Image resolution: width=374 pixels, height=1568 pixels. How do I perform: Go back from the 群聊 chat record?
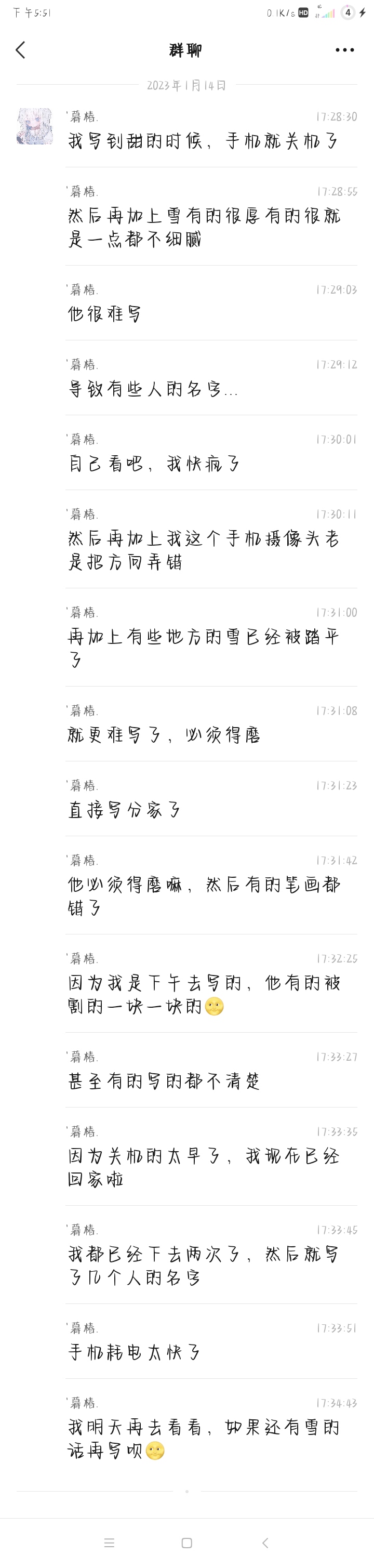pyautogui.click(x=21, y=50)
